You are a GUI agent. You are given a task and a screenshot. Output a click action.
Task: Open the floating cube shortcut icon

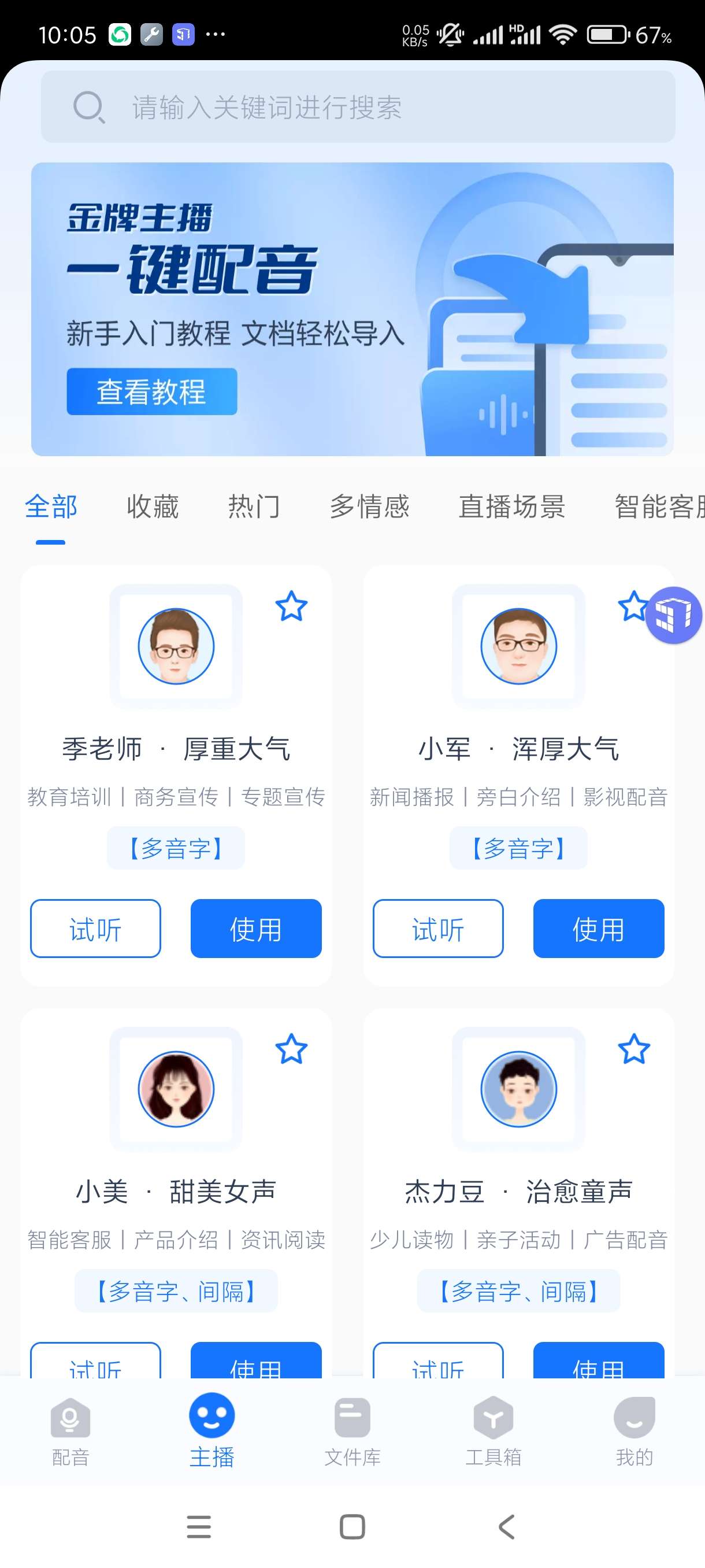click(x=673, y=615)
